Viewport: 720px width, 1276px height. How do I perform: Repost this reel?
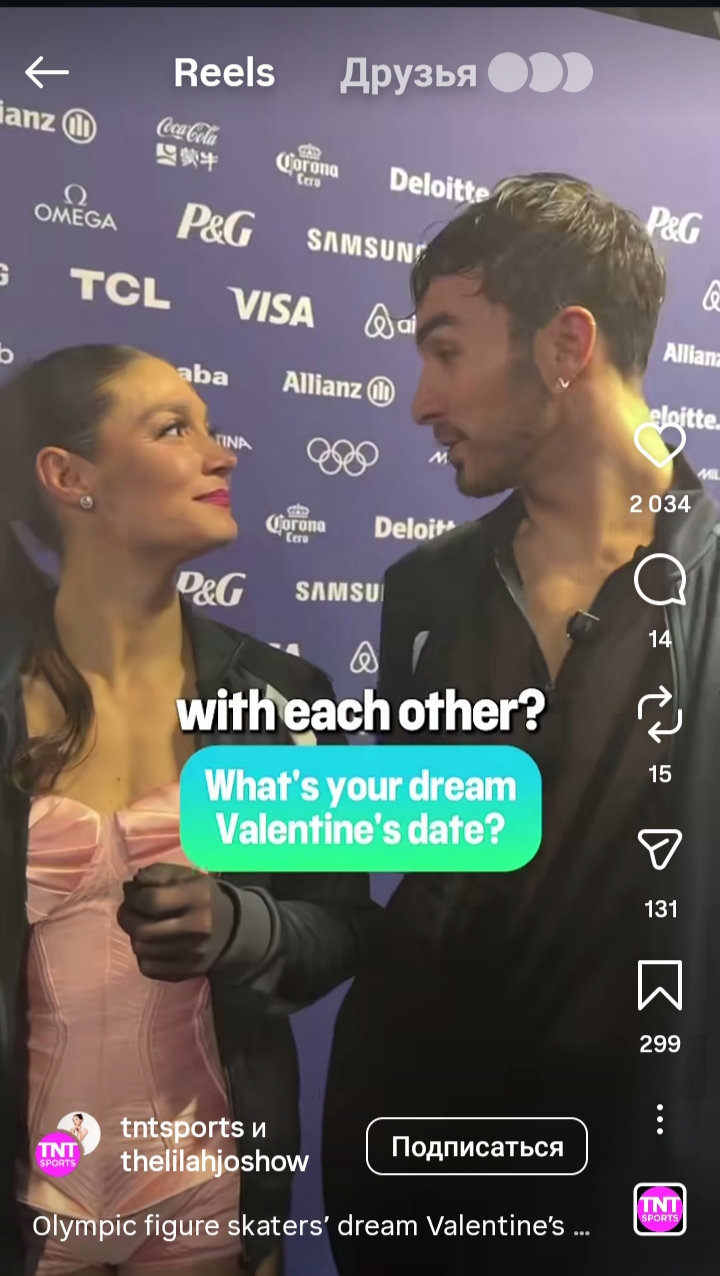tap(660, 716)
